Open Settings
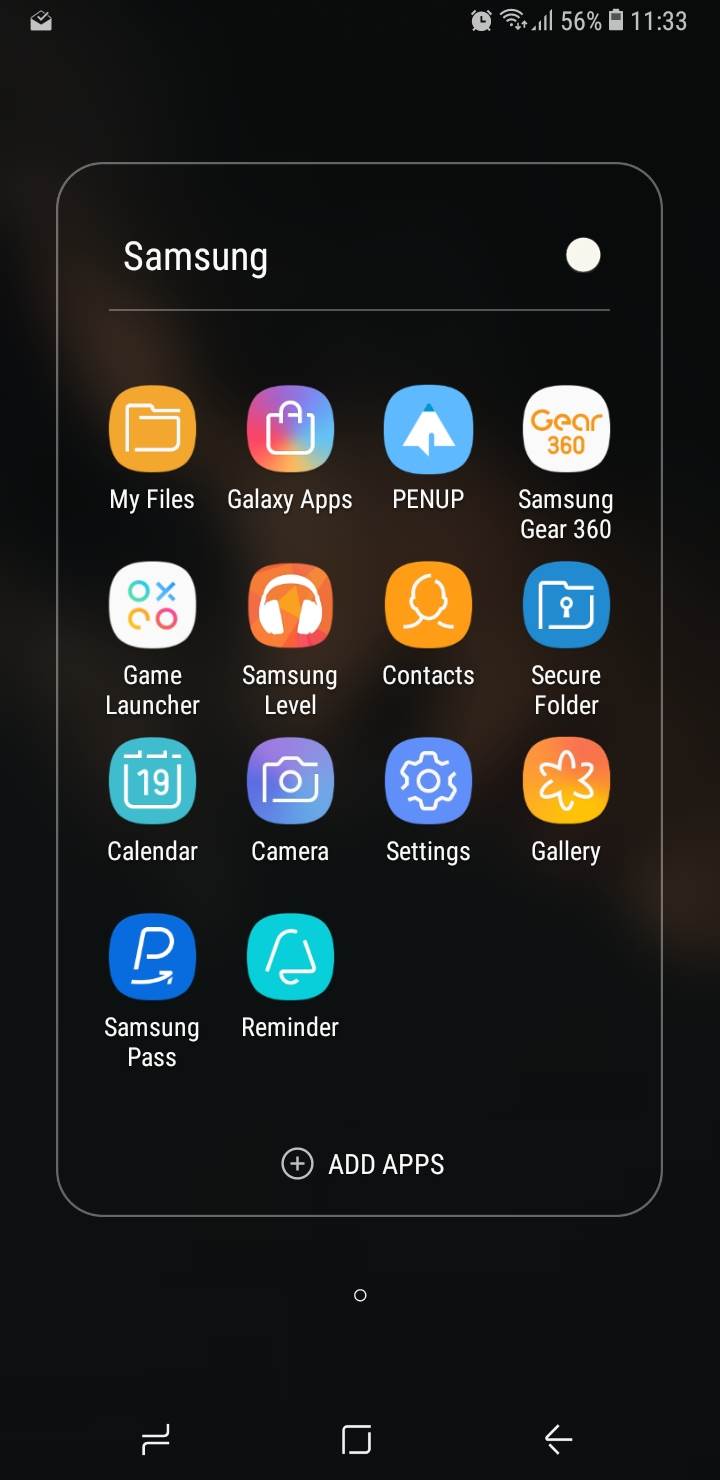Screen dimensions: 720x1480 (x=428, y=781)
